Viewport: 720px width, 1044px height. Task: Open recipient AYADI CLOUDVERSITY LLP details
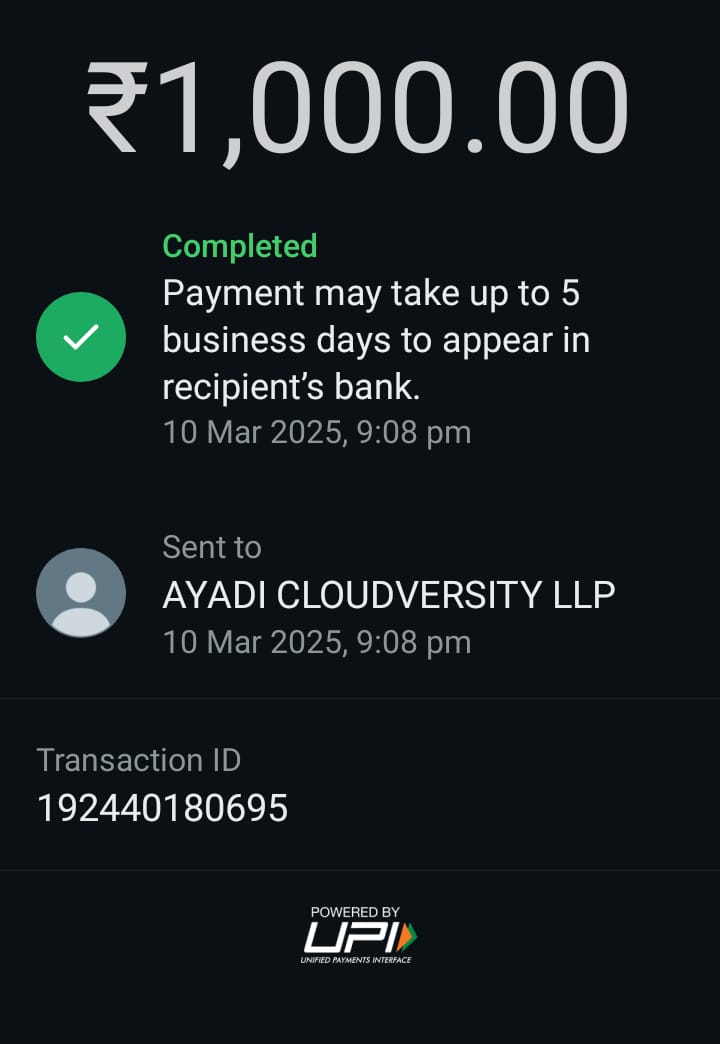tap(388, 594)
